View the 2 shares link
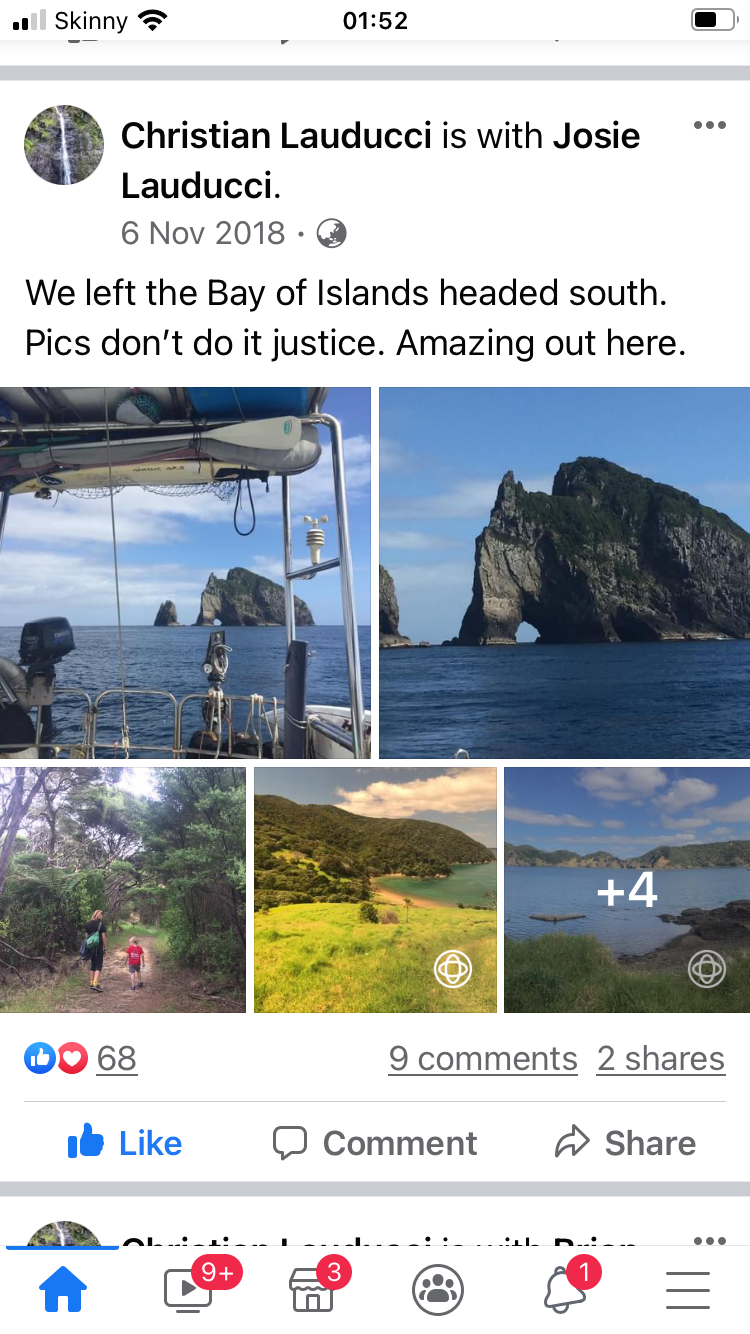 (x=660, y=1059)
